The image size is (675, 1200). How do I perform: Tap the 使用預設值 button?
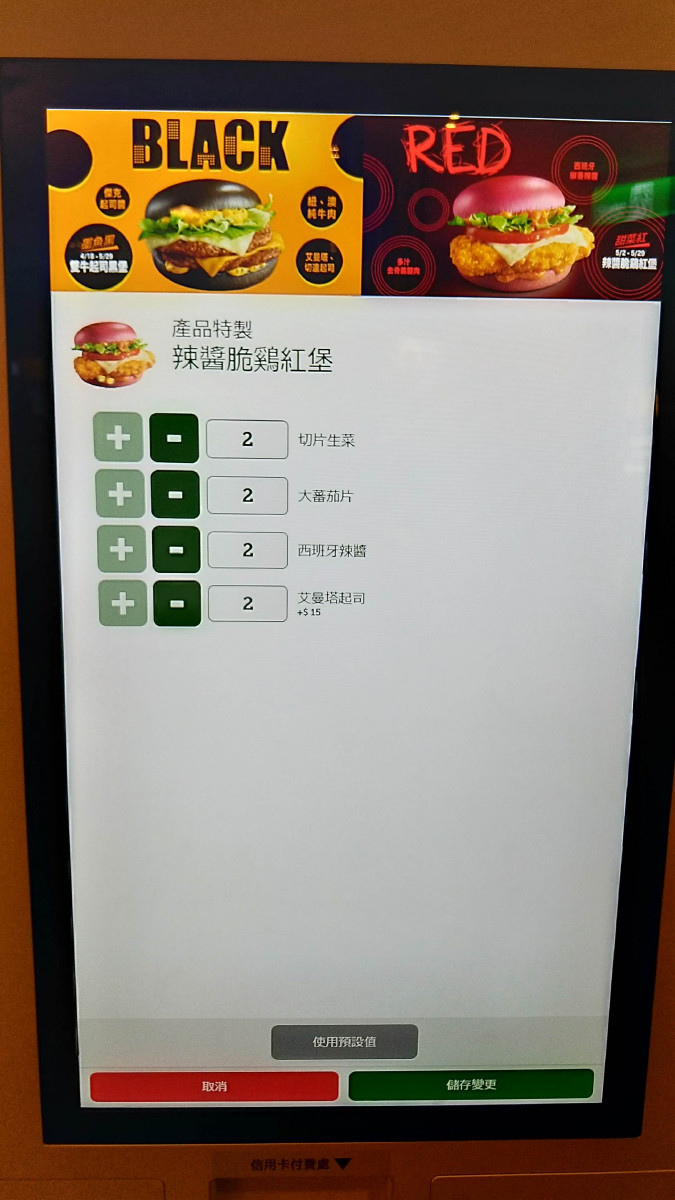(344, 1042)
